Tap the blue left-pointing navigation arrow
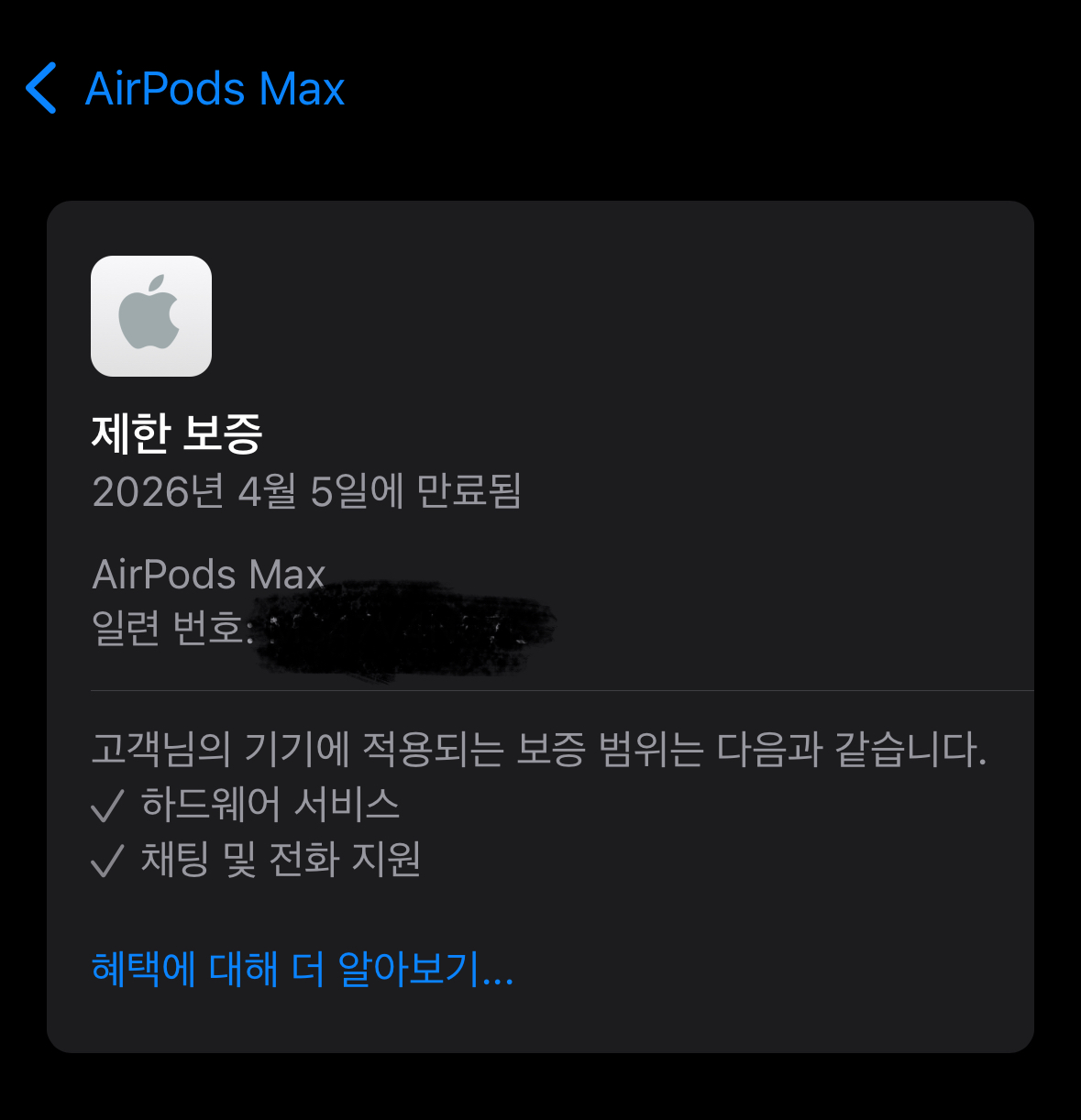This screenshot has width=1081, height=1120. pyautogui.click(x=40, y=89)
